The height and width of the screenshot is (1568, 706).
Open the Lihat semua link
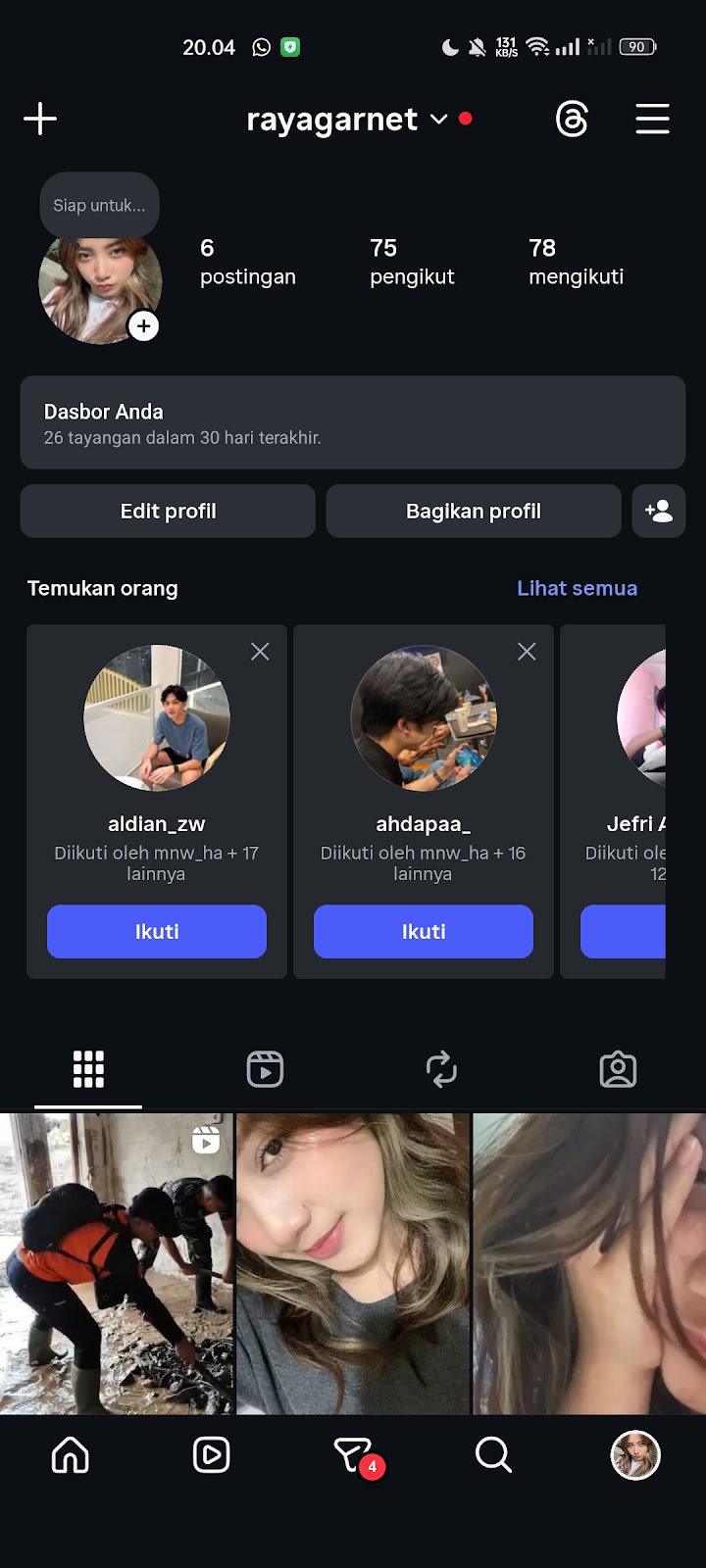[577, 588]
